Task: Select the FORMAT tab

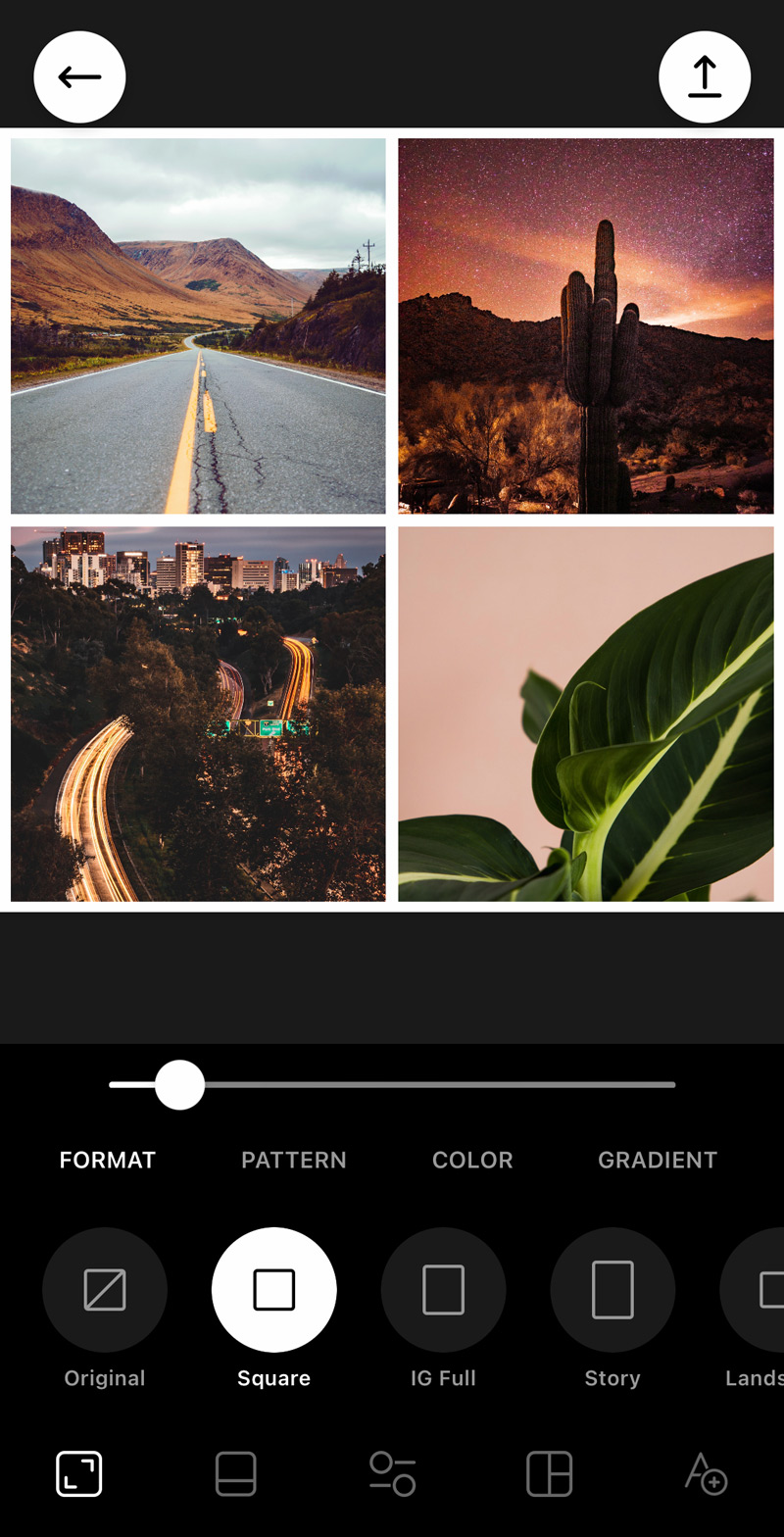Action: coord(108,1160)
